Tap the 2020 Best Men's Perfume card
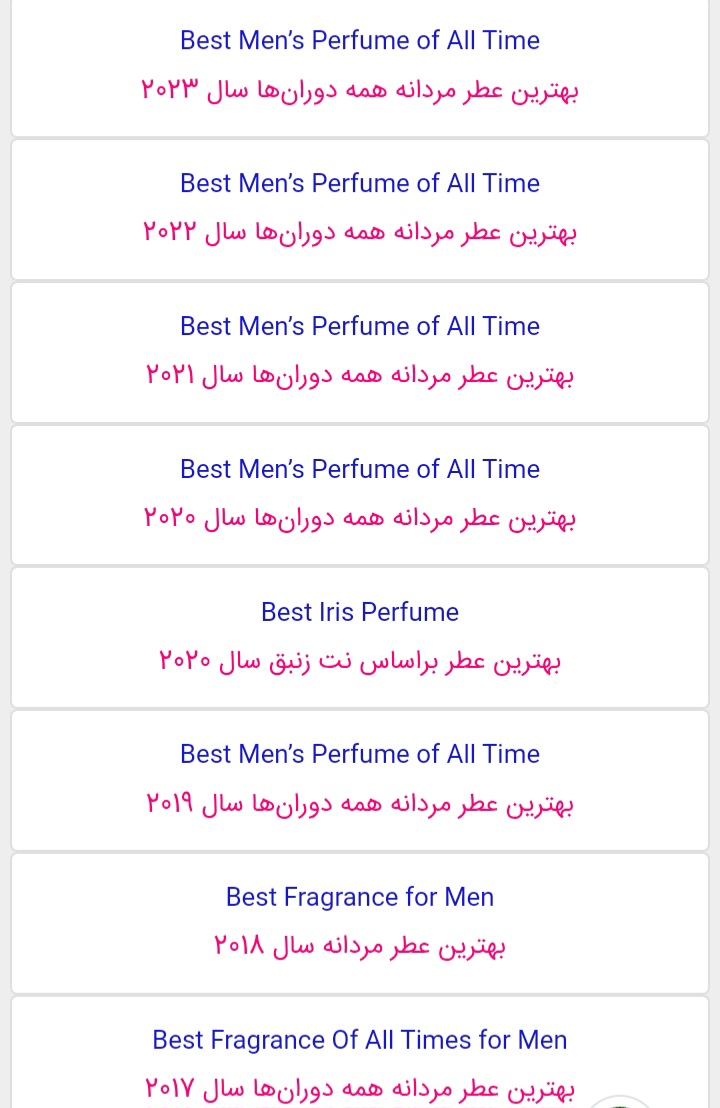Viewport: 720px width, 1108px height. tap(360, 495)
